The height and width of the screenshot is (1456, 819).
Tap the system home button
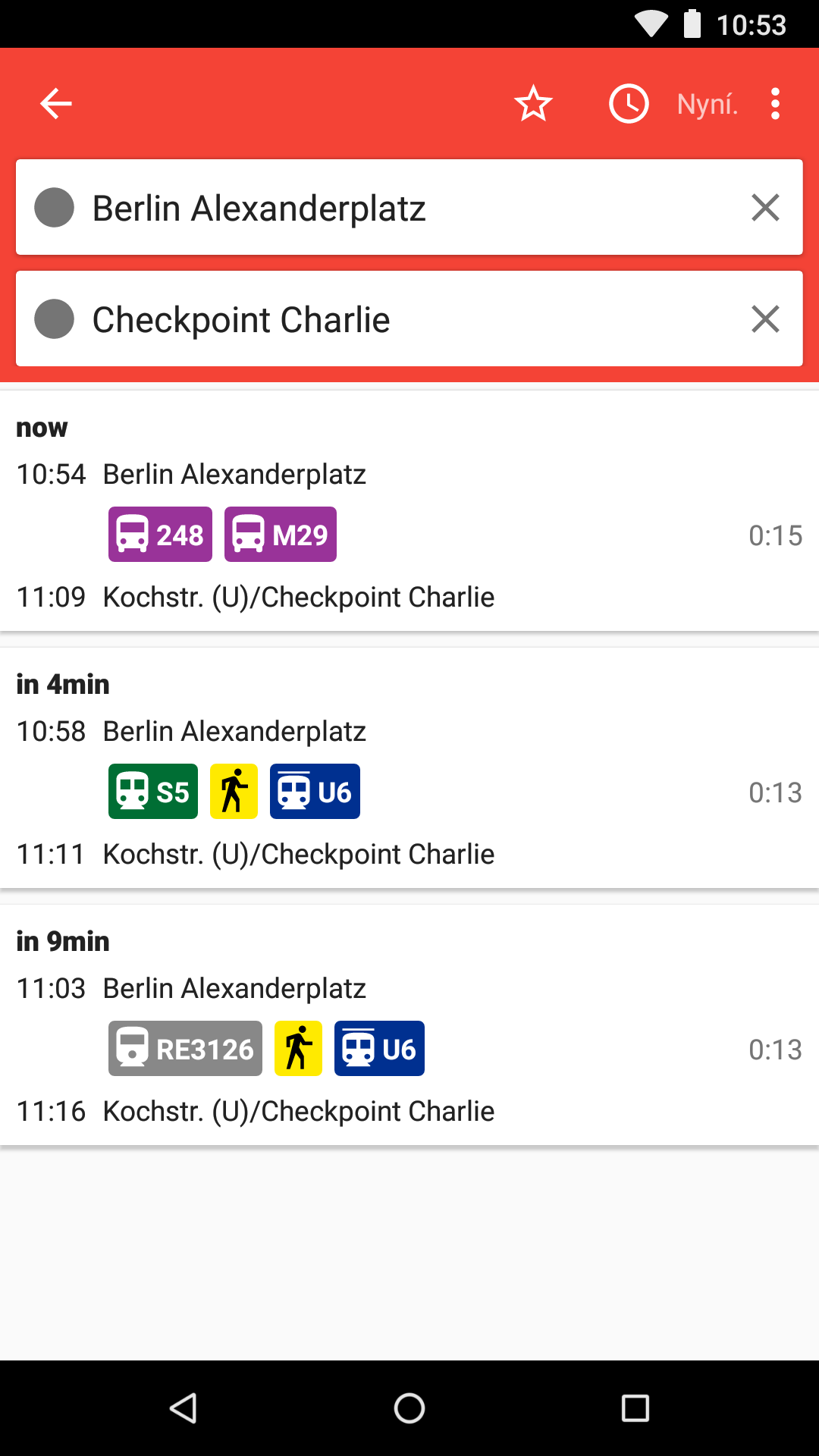409,1408
